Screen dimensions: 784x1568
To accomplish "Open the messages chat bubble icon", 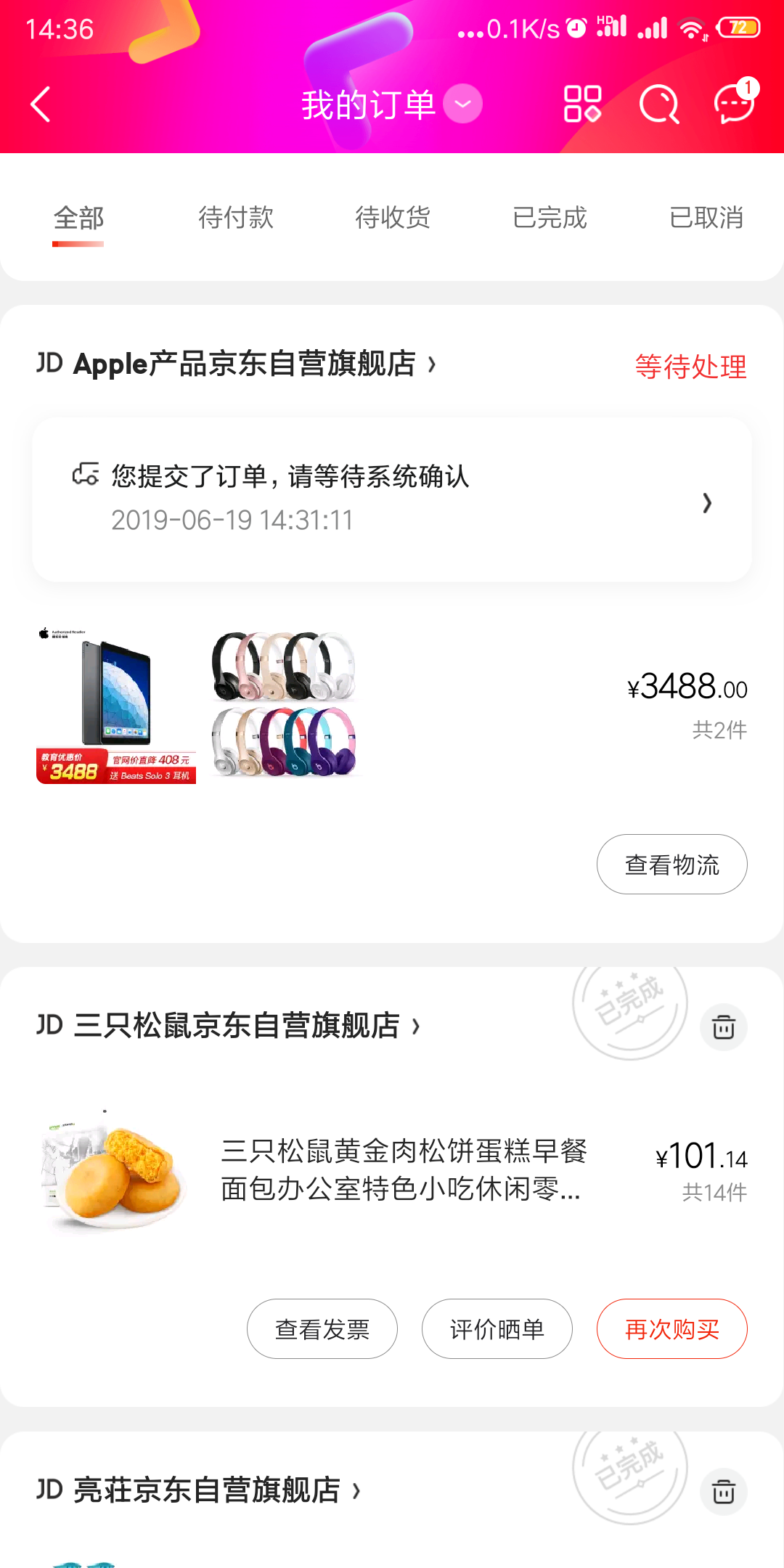I will 735,103.
